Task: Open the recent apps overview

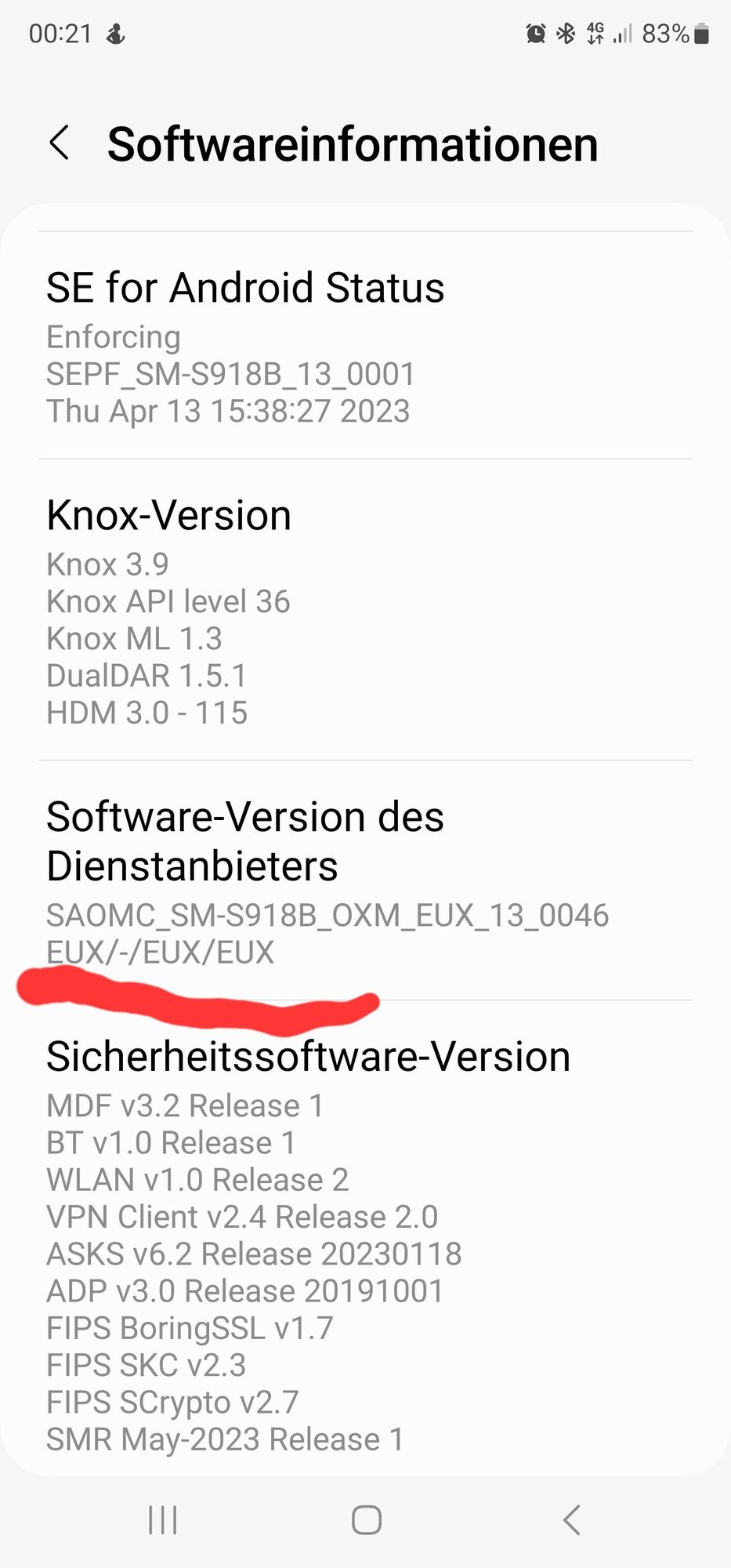Action: coord(163,1520)
